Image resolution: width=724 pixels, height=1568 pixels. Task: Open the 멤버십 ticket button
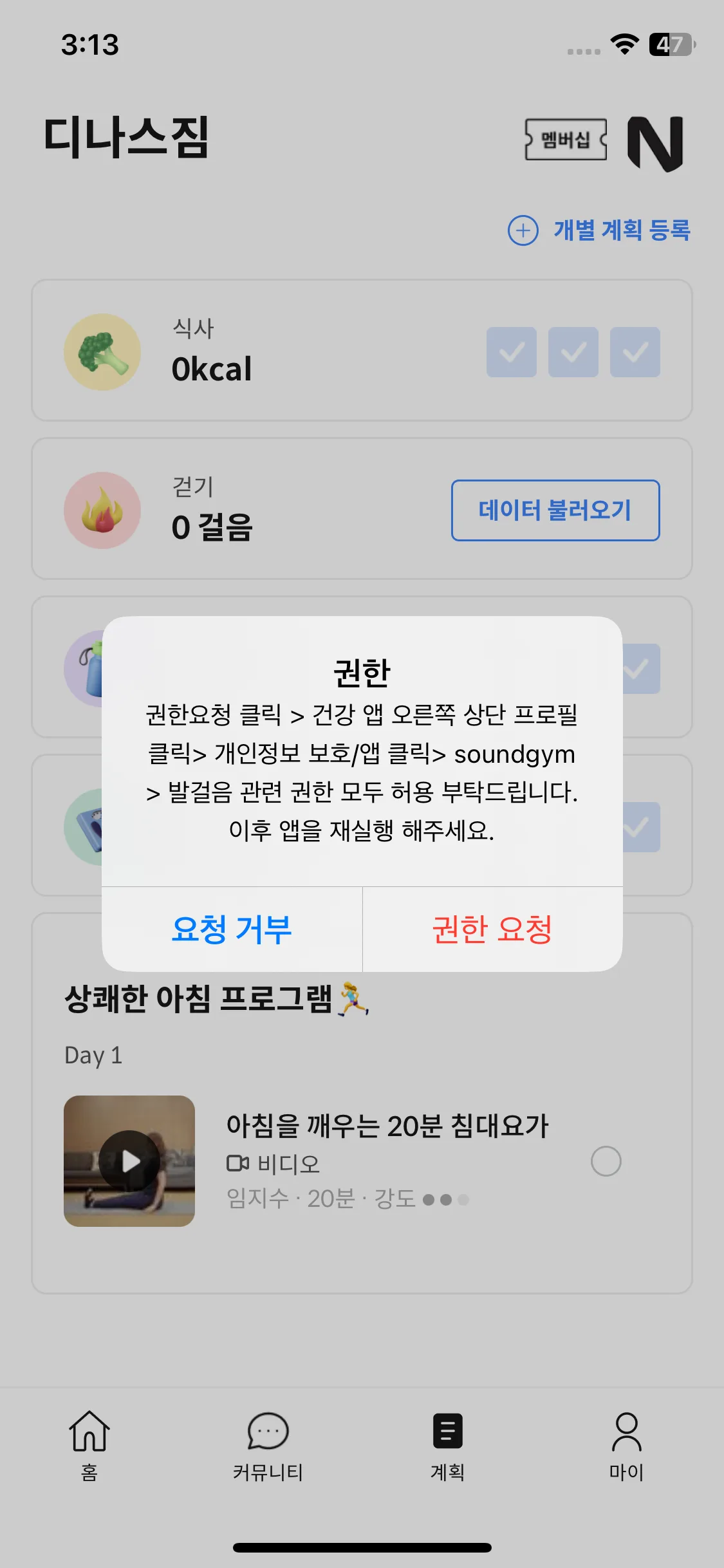coord(566,140)
